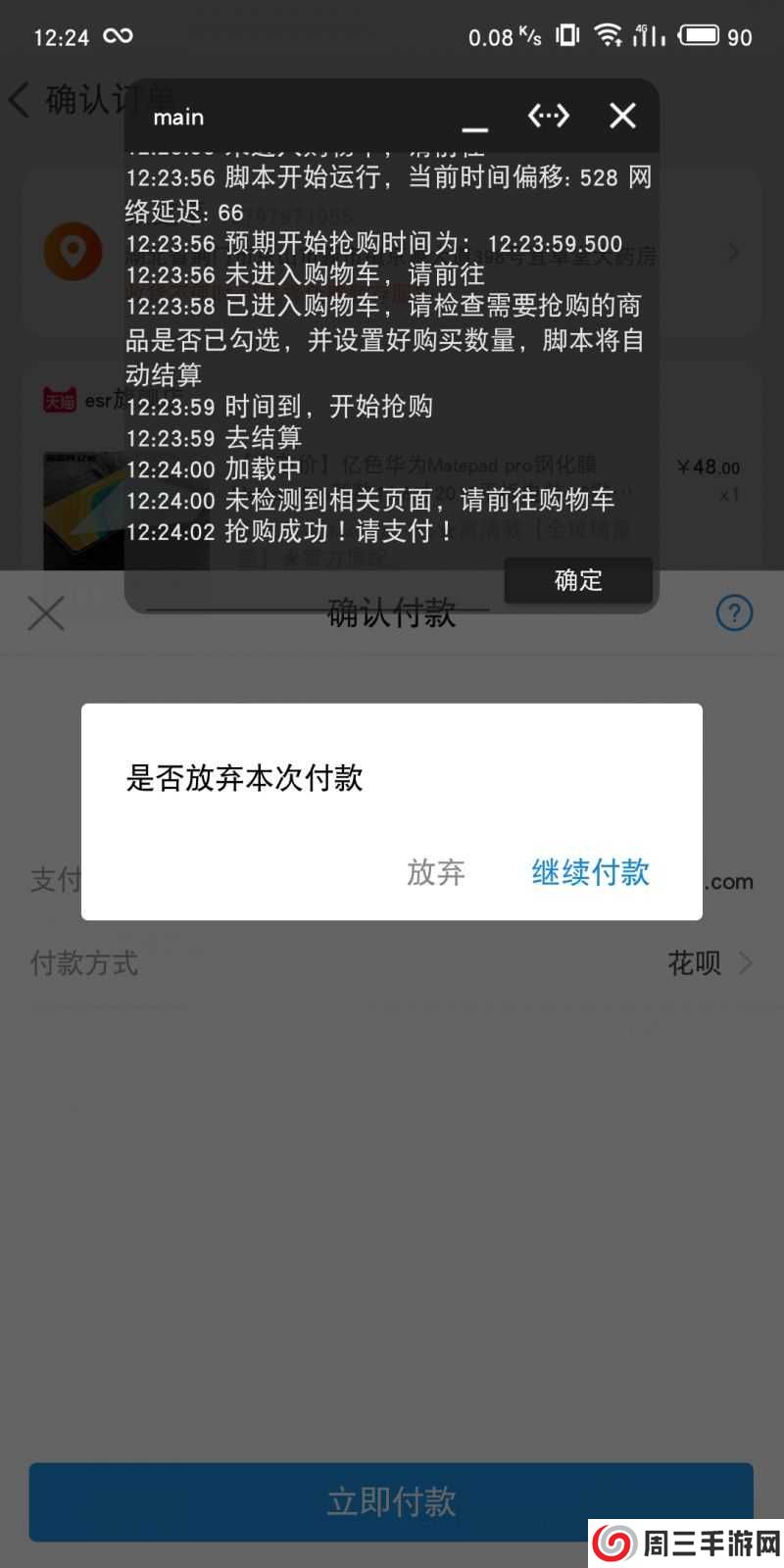Select 继续付款 to continue paying
The height and width of the screenshot is (1568, 784).
pyautogui.click(x=589, y=873)
